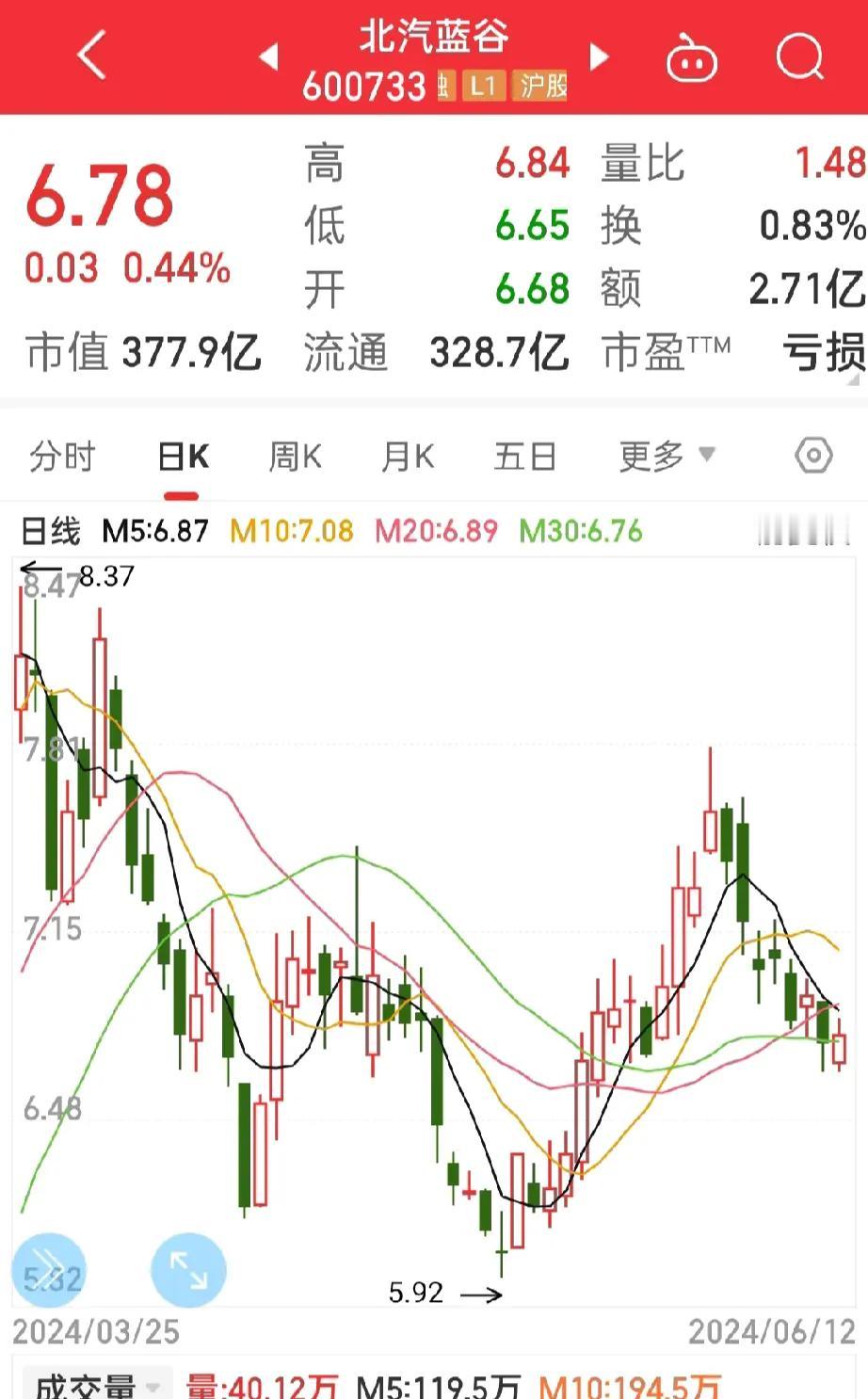Tap the 北汽蓝谷 stock title
868x1399 pixels.
pos(434,40)
